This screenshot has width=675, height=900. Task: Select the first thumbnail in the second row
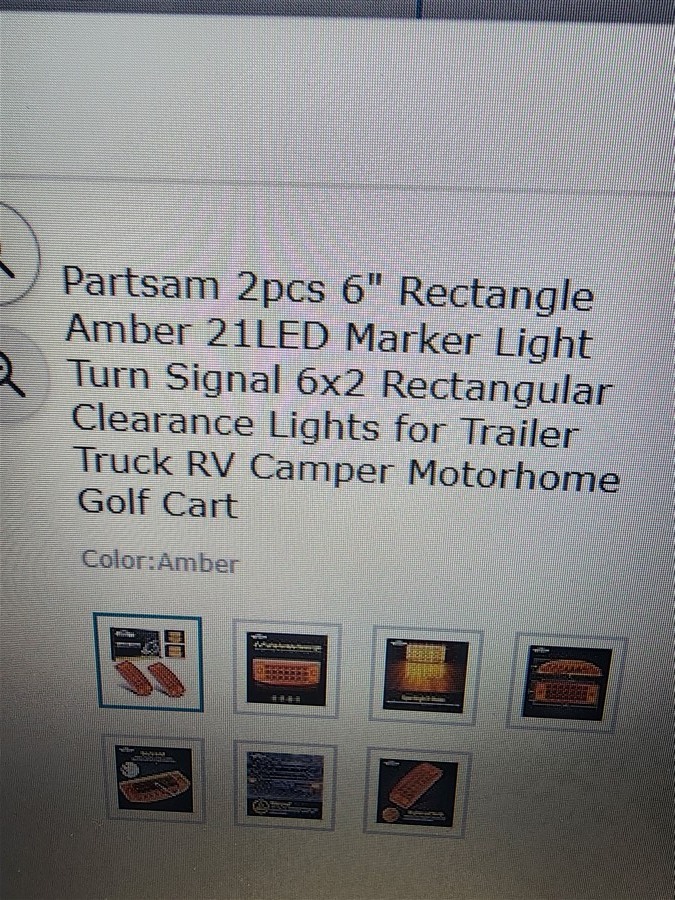pos(154,778)
